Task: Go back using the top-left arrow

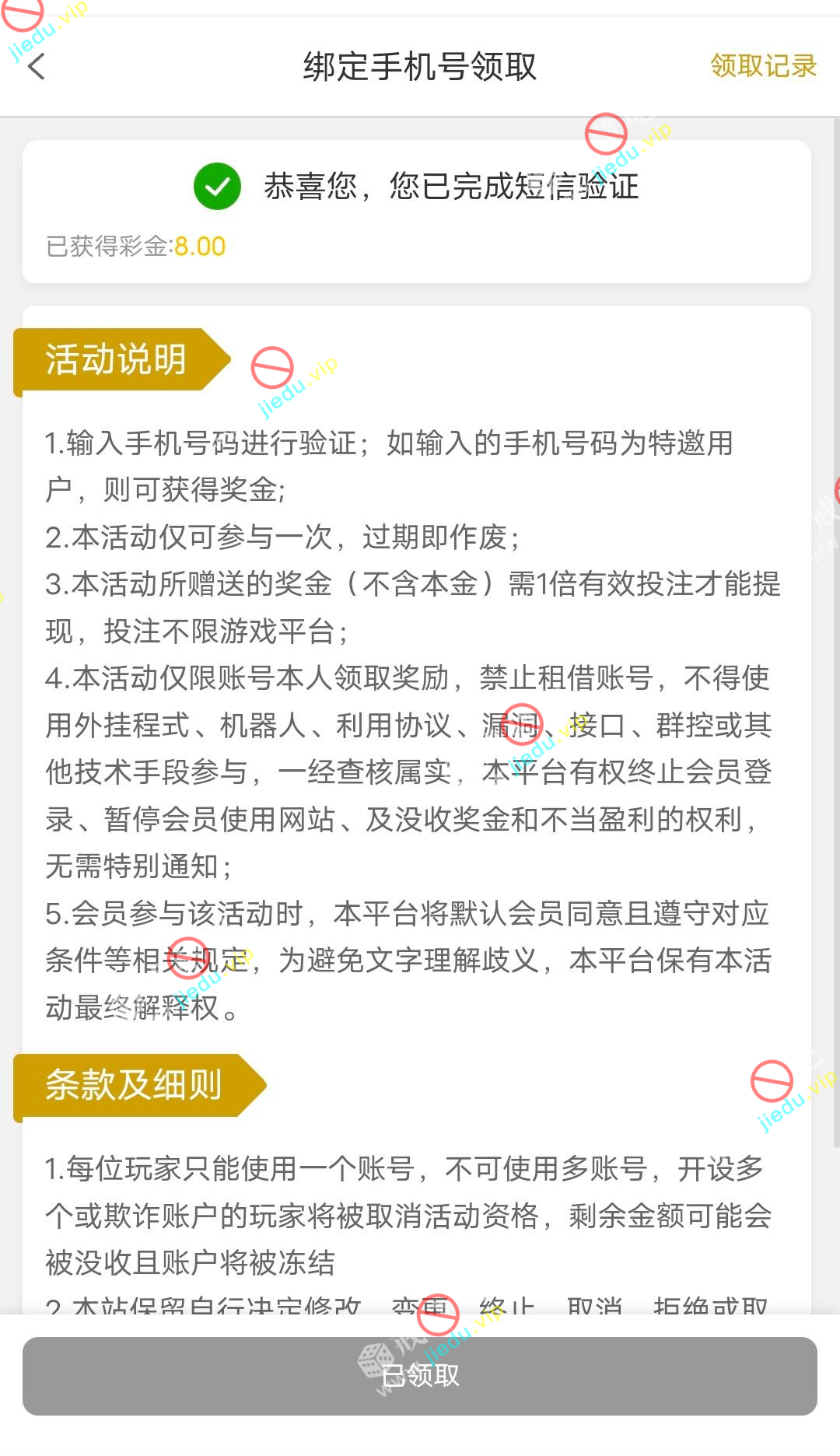Action: (37, 67)
